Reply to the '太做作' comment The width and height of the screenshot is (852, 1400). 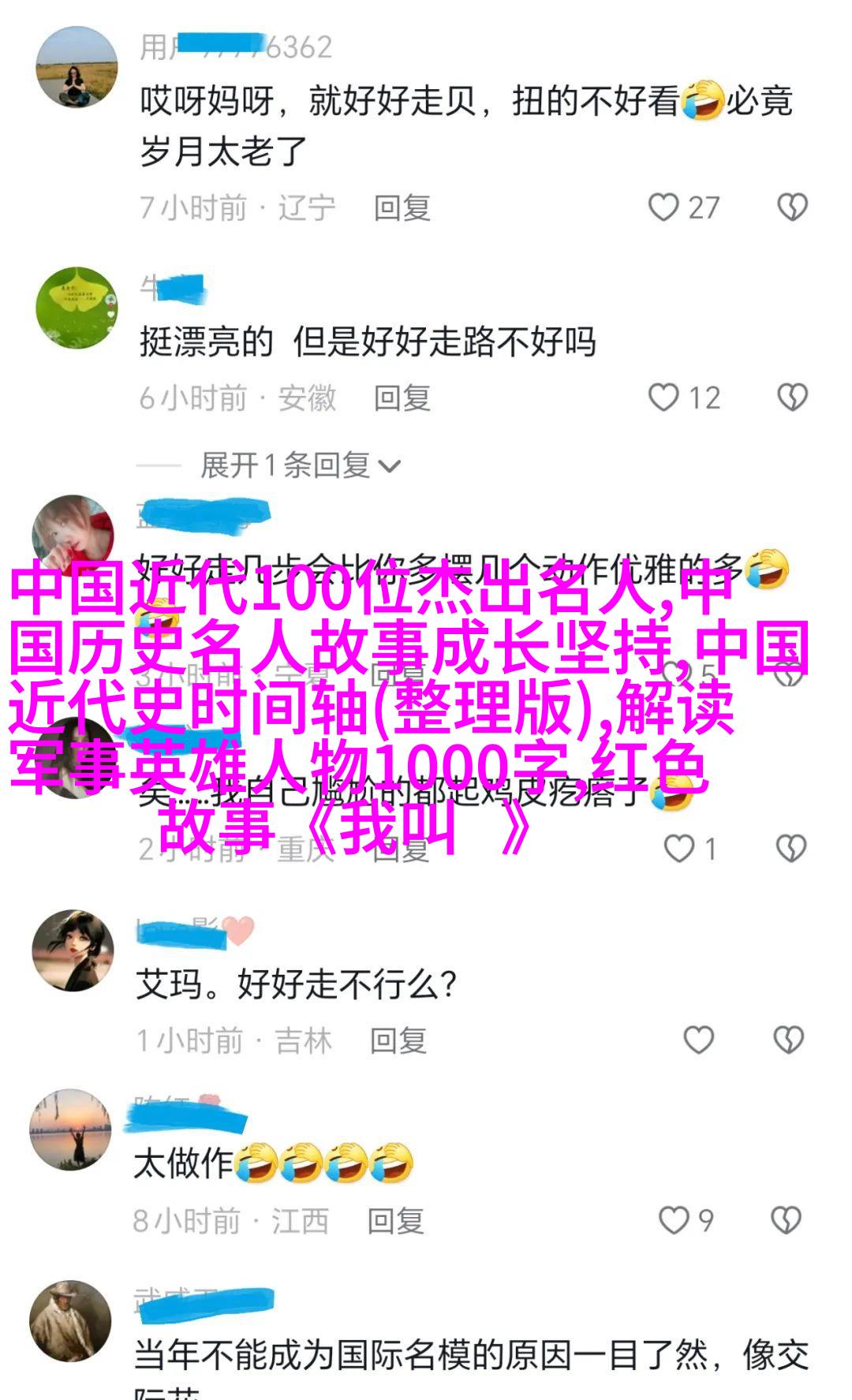pos(395,1221)
